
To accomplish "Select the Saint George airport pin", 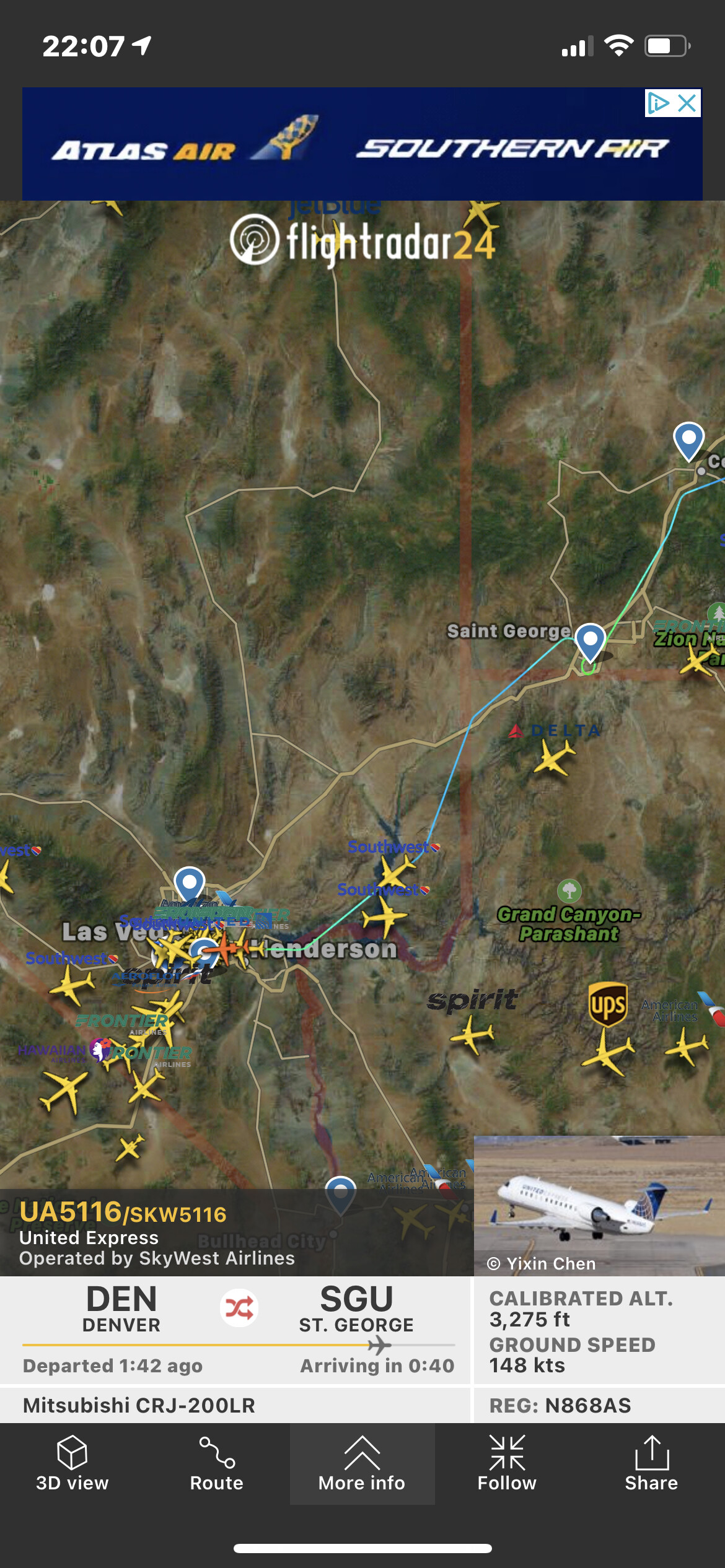I will pyautogui.click(x=590, y=642).
